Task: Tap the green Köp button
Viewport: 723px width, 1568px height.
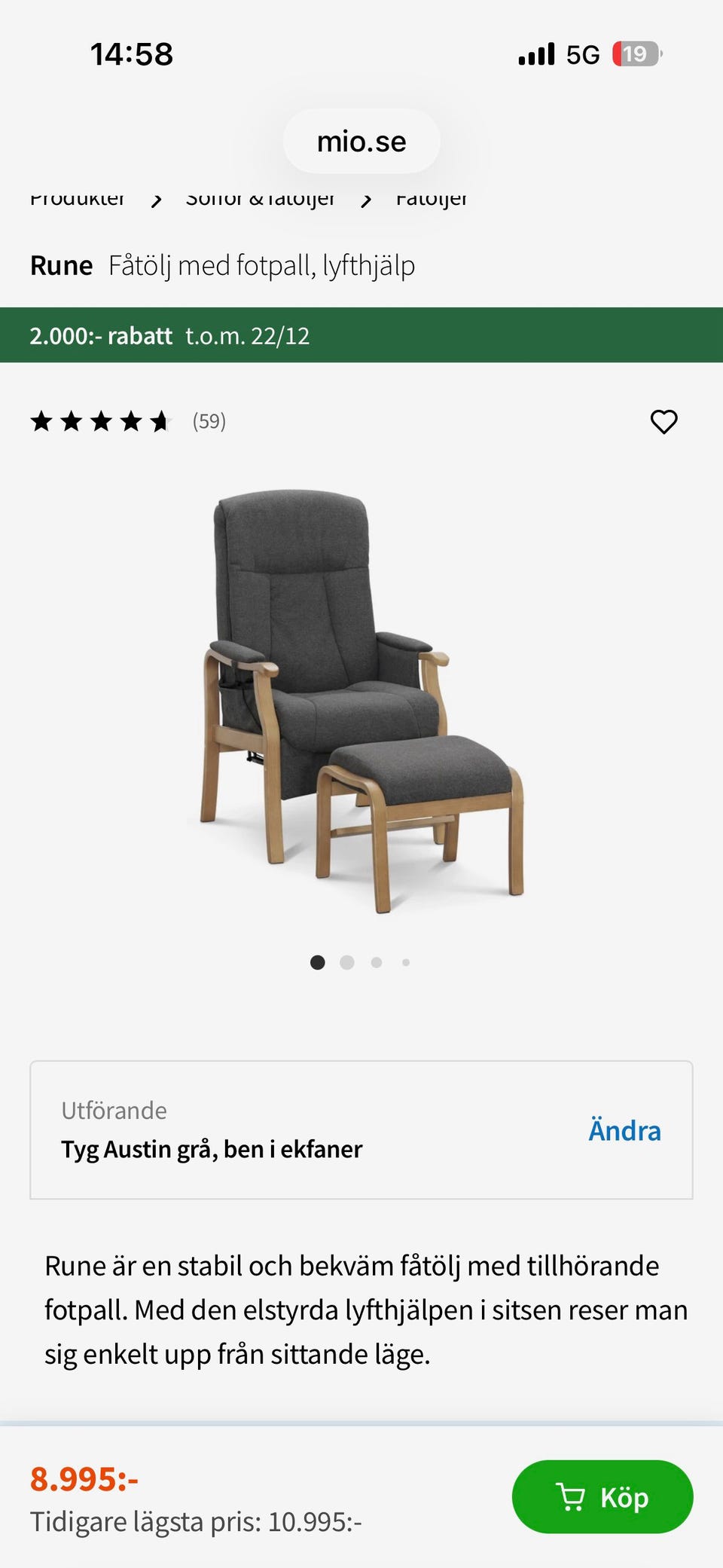Action: [x=602, y=1497]
